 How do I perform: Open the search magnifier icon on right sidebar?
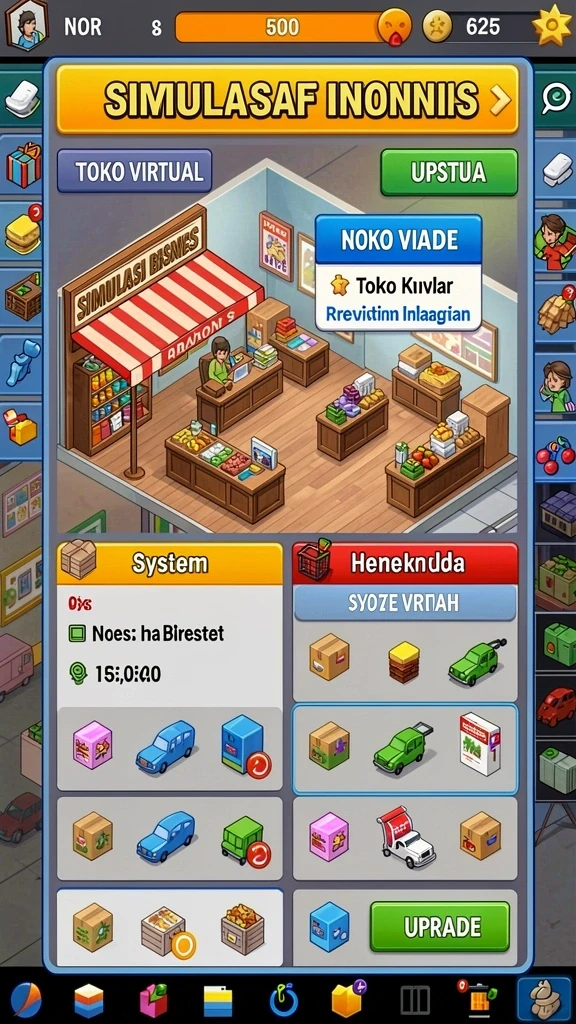coord(556,98)
